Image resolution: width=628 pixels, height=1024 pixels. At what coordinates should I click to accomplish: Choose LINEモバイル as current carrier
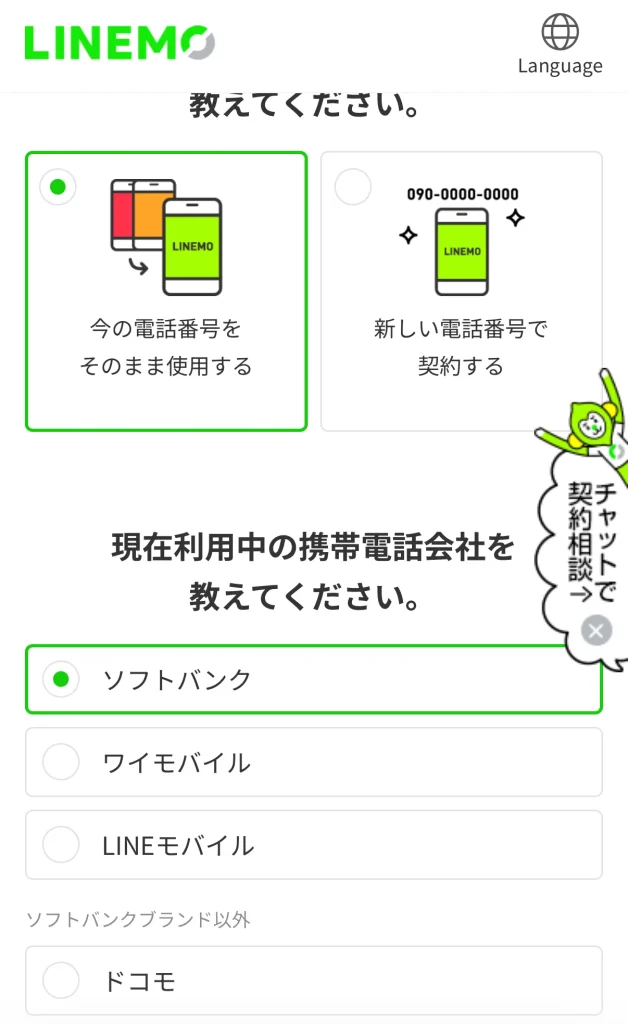tap(313, 845)
